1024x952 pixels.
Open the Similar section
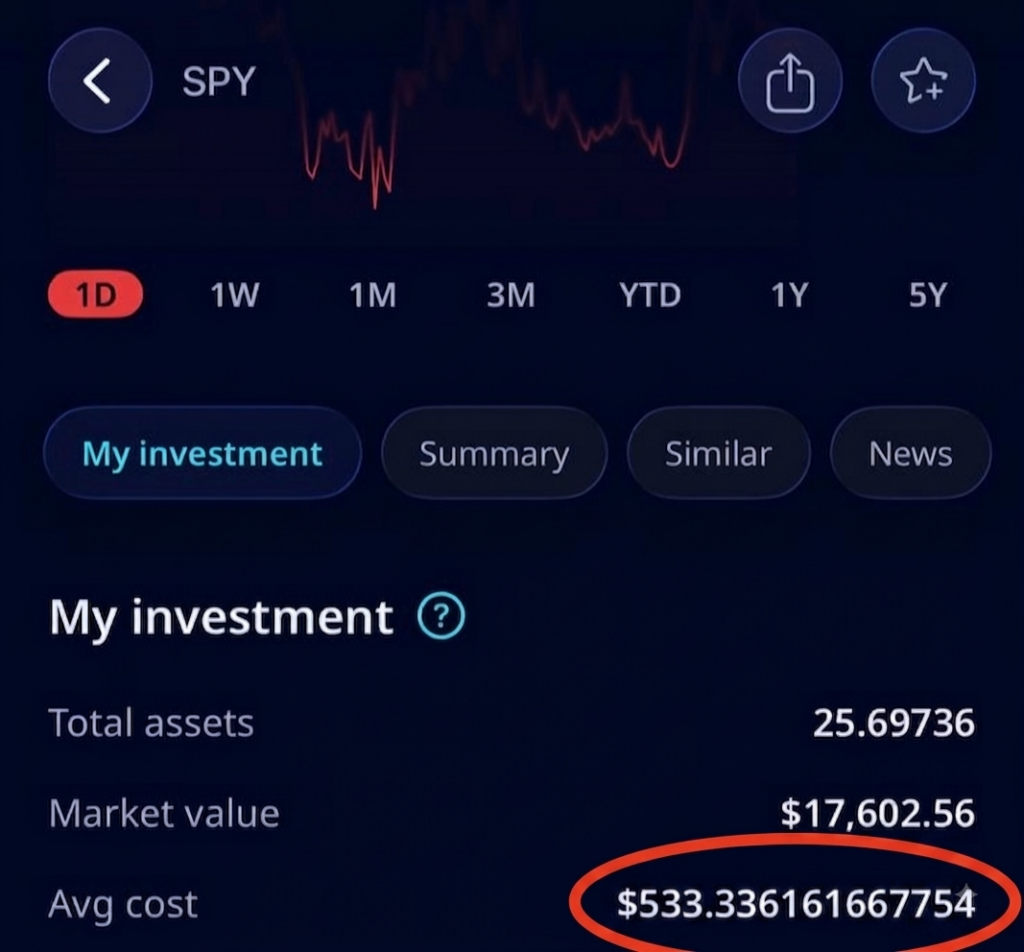(x=718, y=453)
